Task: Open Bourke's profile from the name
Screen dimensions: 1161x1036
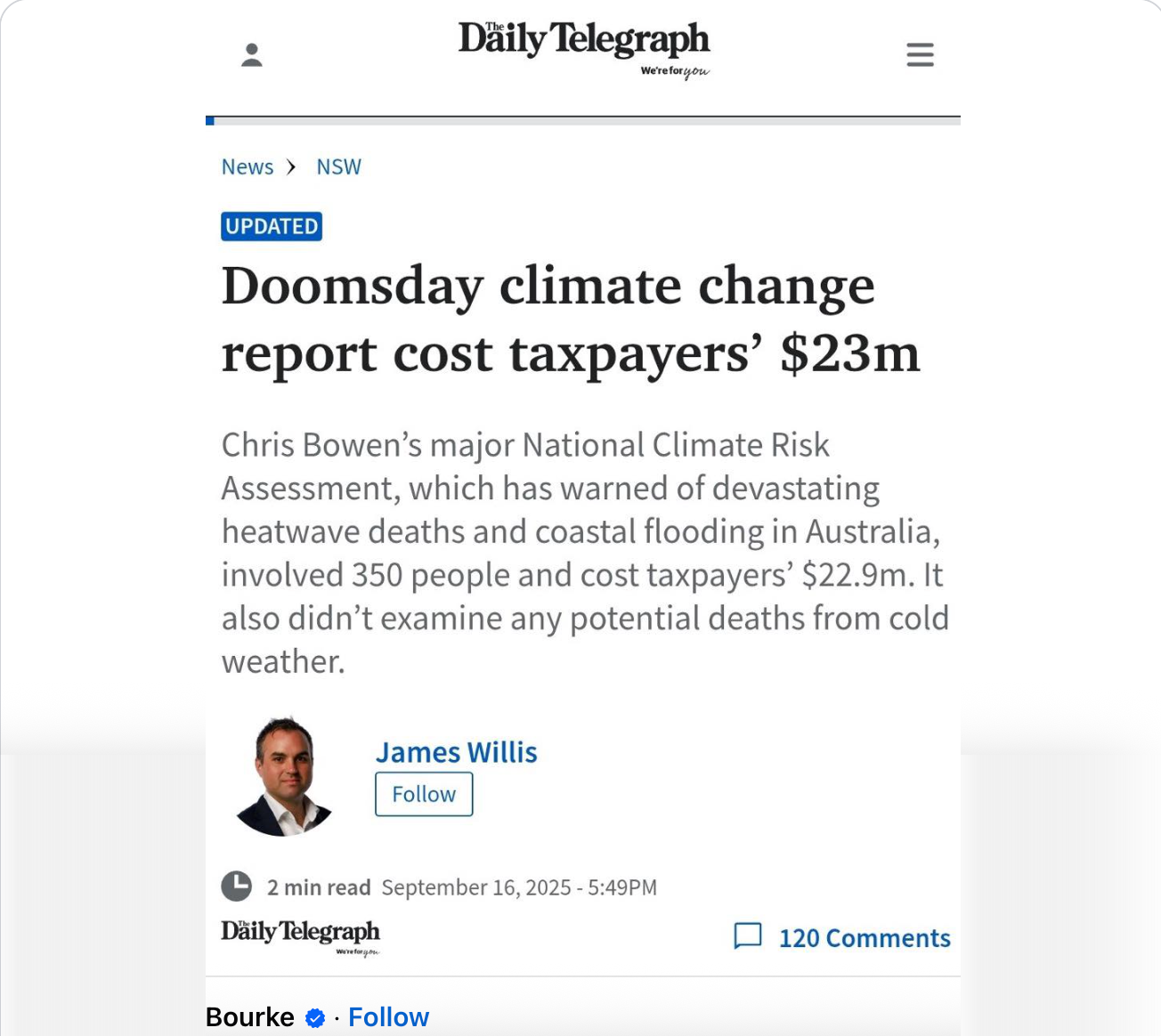Action: [x=249, y=1016]
